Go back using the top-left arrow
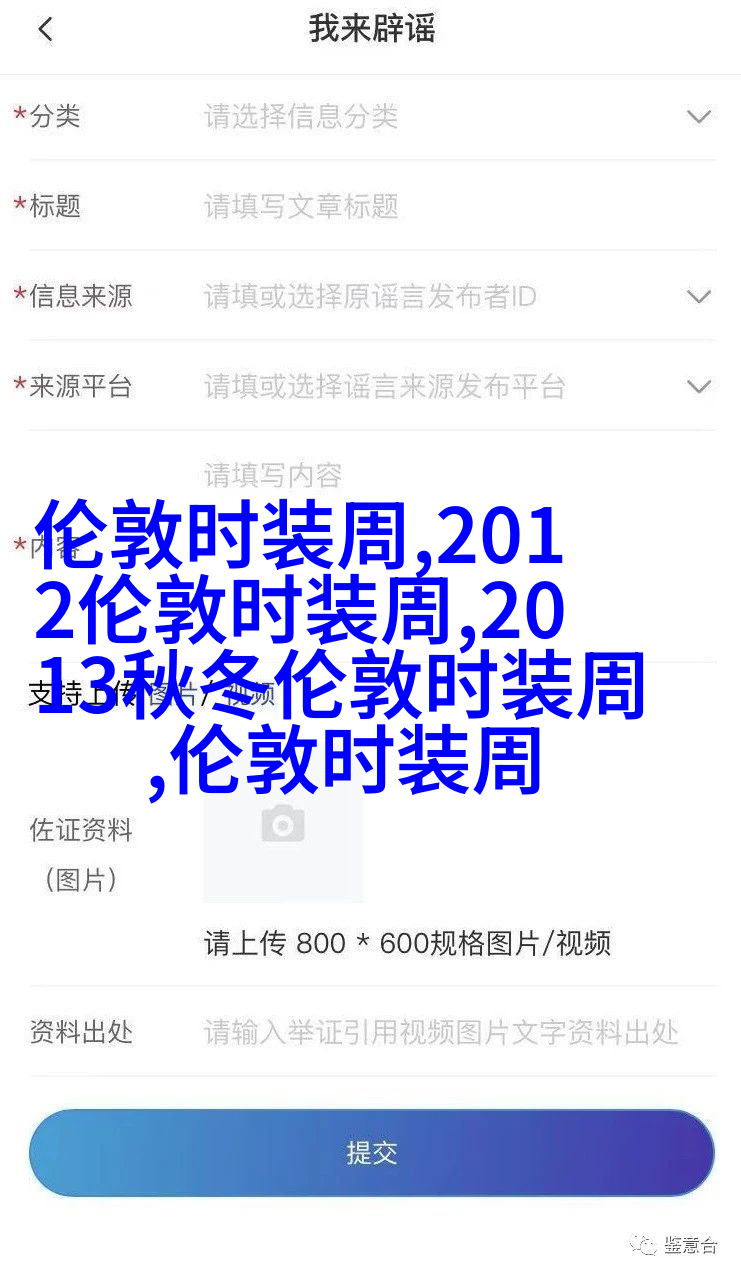Screen dimensions: 741x1277 [x=45, y=30]
